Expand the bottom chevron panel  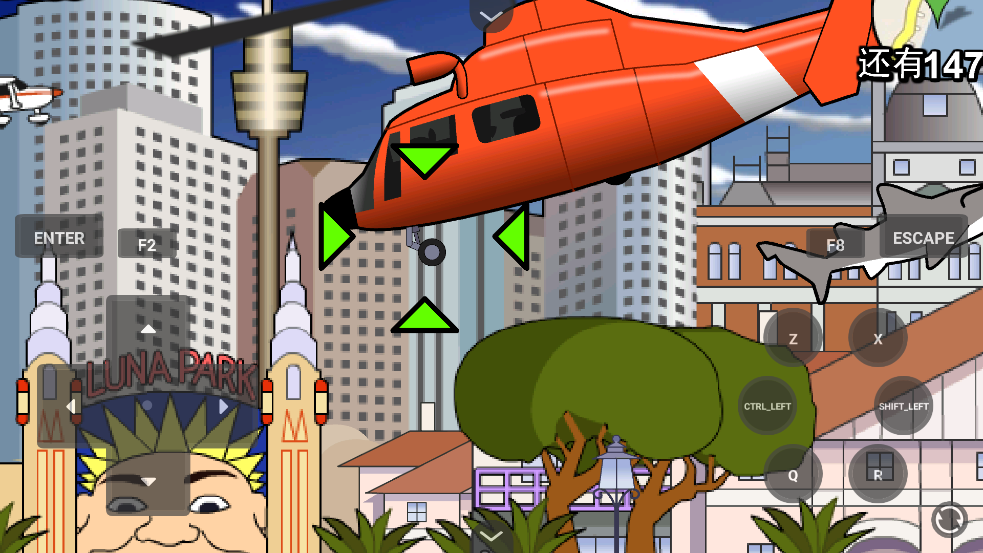click(491, 536)
